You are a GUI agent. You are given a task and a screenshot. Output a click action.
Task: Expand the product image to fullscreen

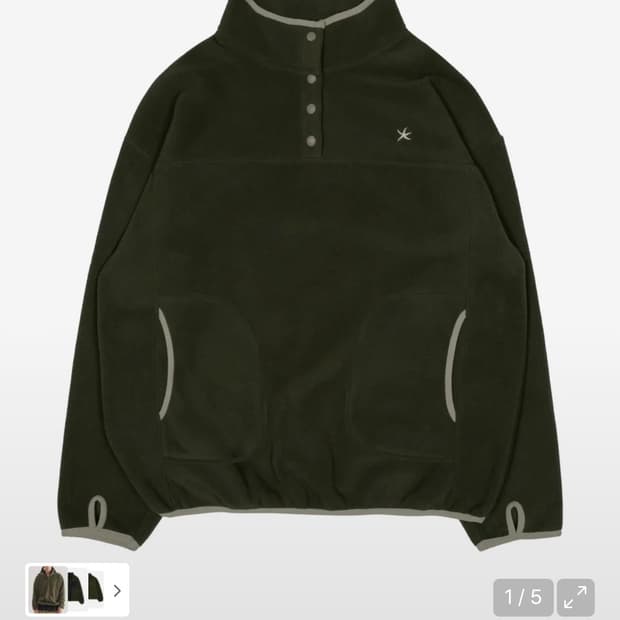pyautogui.click(x=575, y=597)
